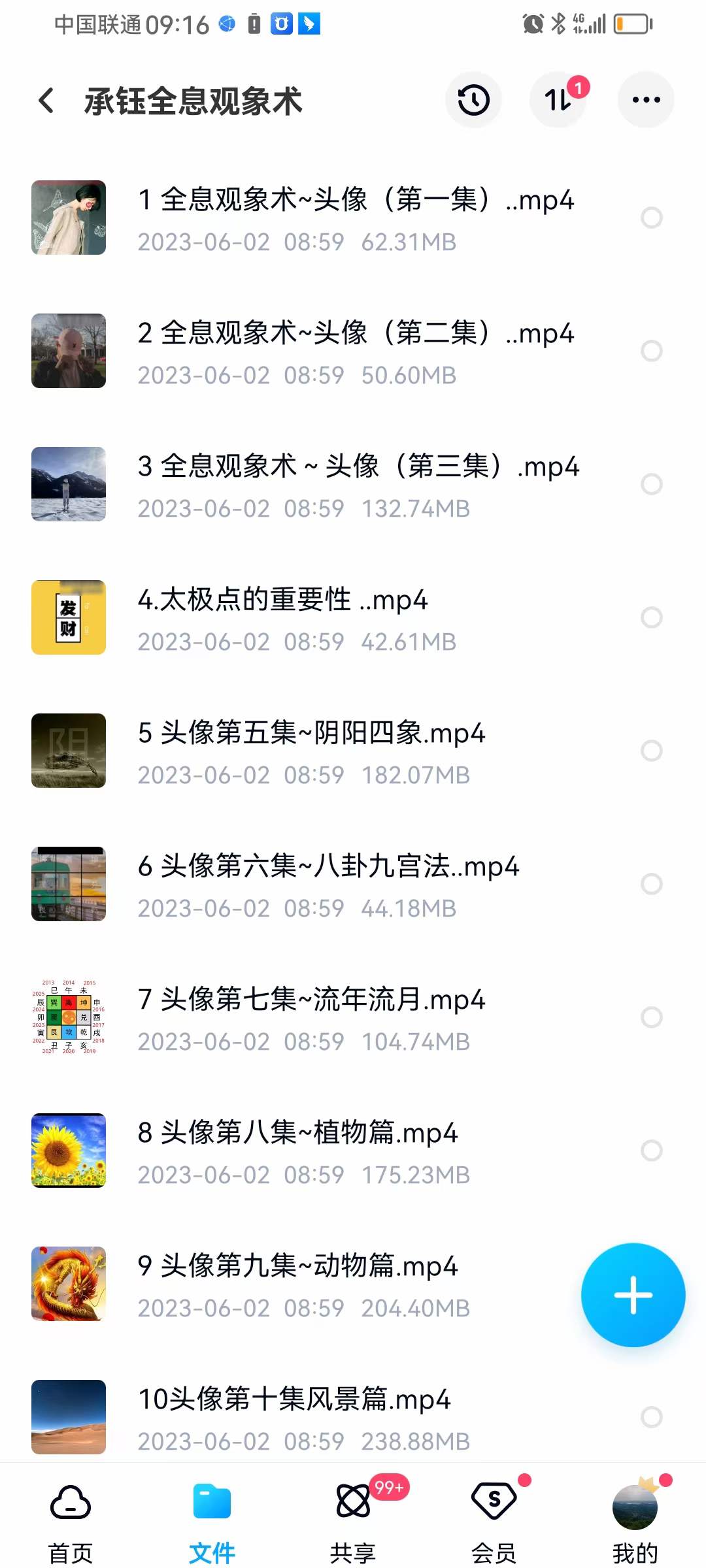Change sort order with the 1↓ icon
This screenshot has width=706, height=1568.
click(558, 99)
